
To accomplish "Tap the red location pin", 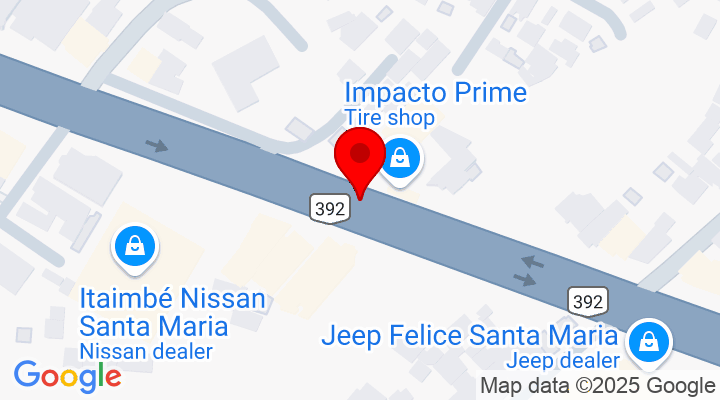I will [x=358, y=156].
